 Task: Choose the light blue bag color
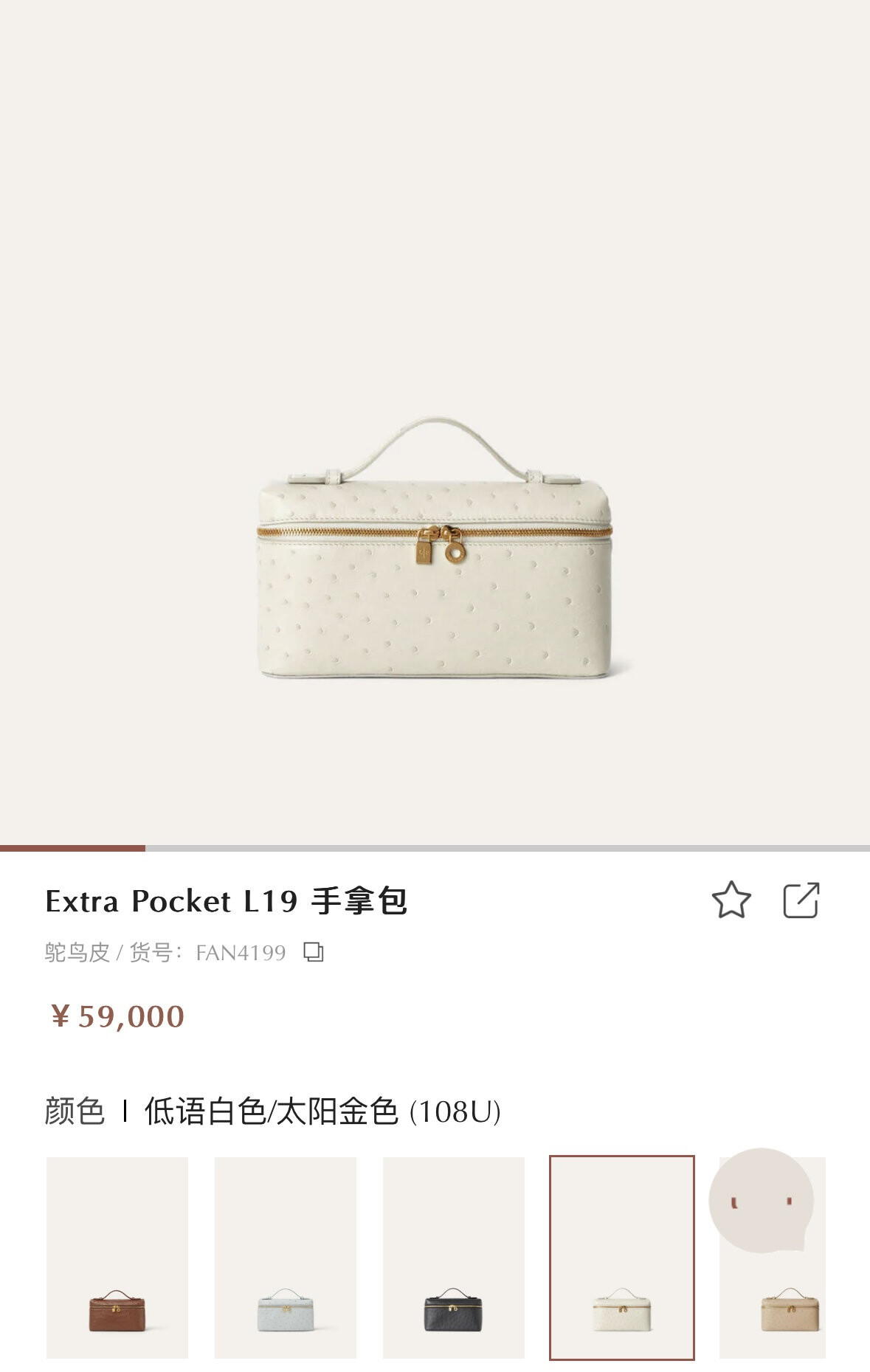coord(286,1258)
